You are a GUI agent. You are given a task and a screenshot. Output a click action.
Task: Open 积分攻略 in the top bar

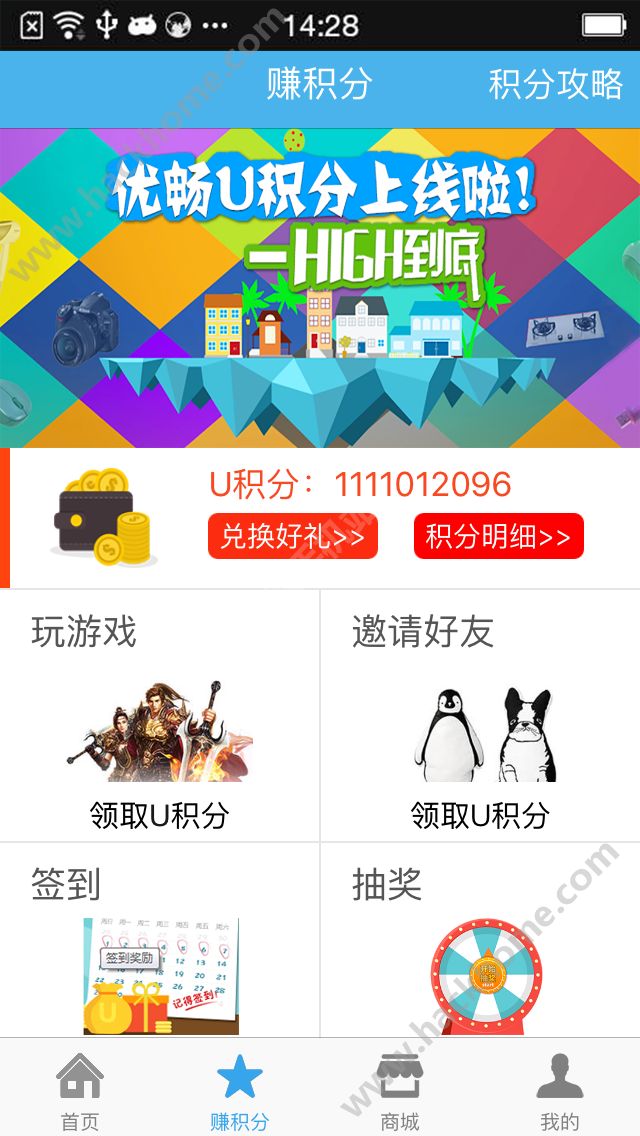click(x=556, y=85)
